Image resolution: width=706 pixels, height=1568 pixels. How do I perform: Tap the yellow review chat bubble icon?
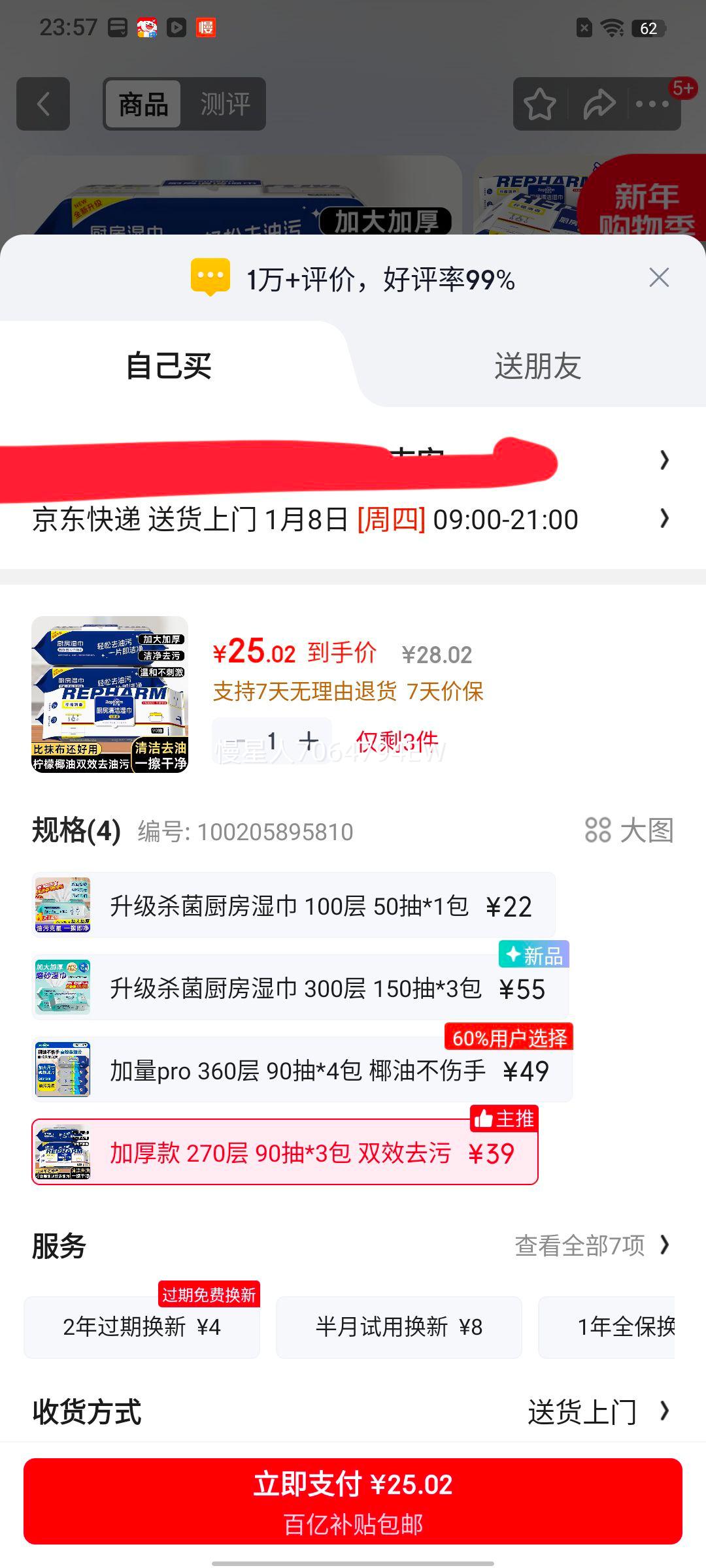(209, 277)
